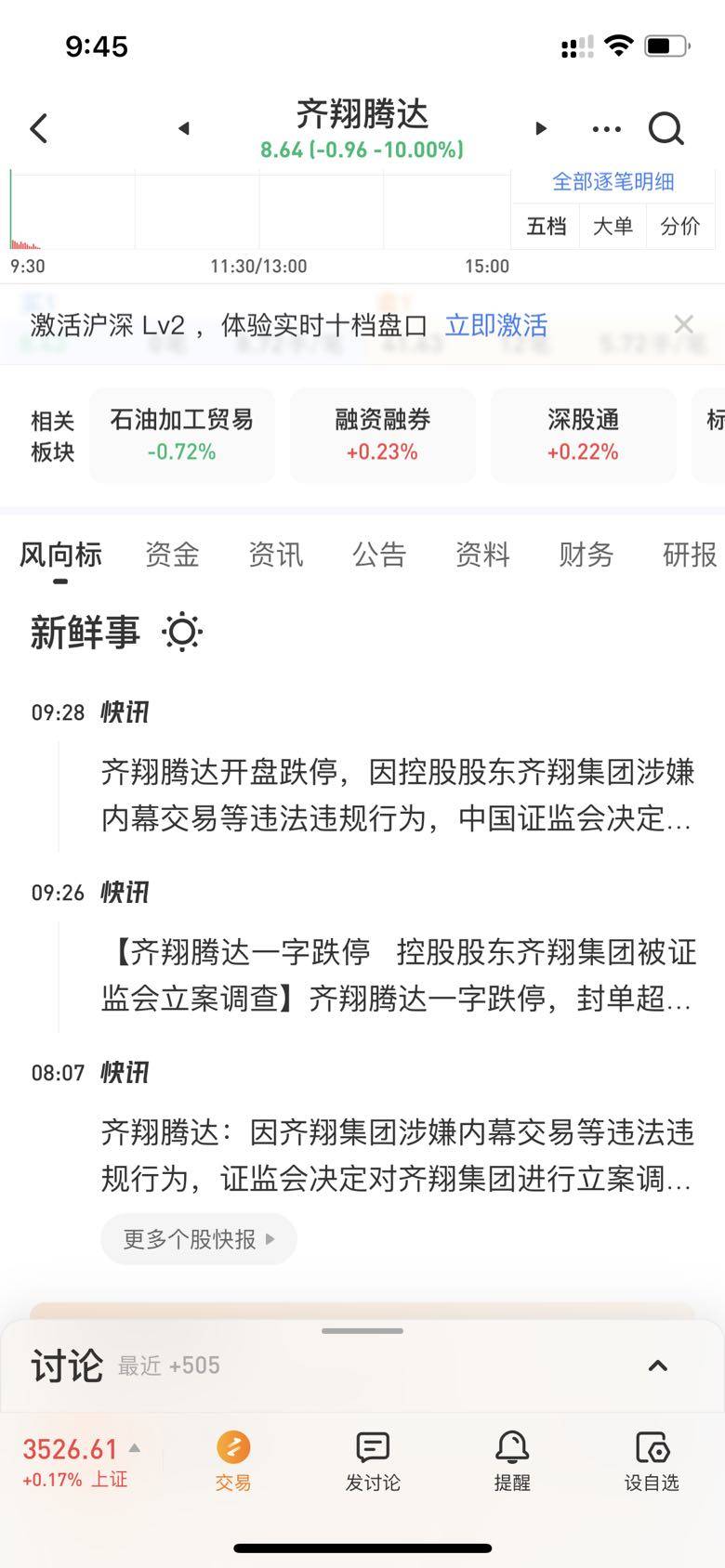Open the 融资融券 sector chip
The image size is (725, 1568).
tap(382, 435)
